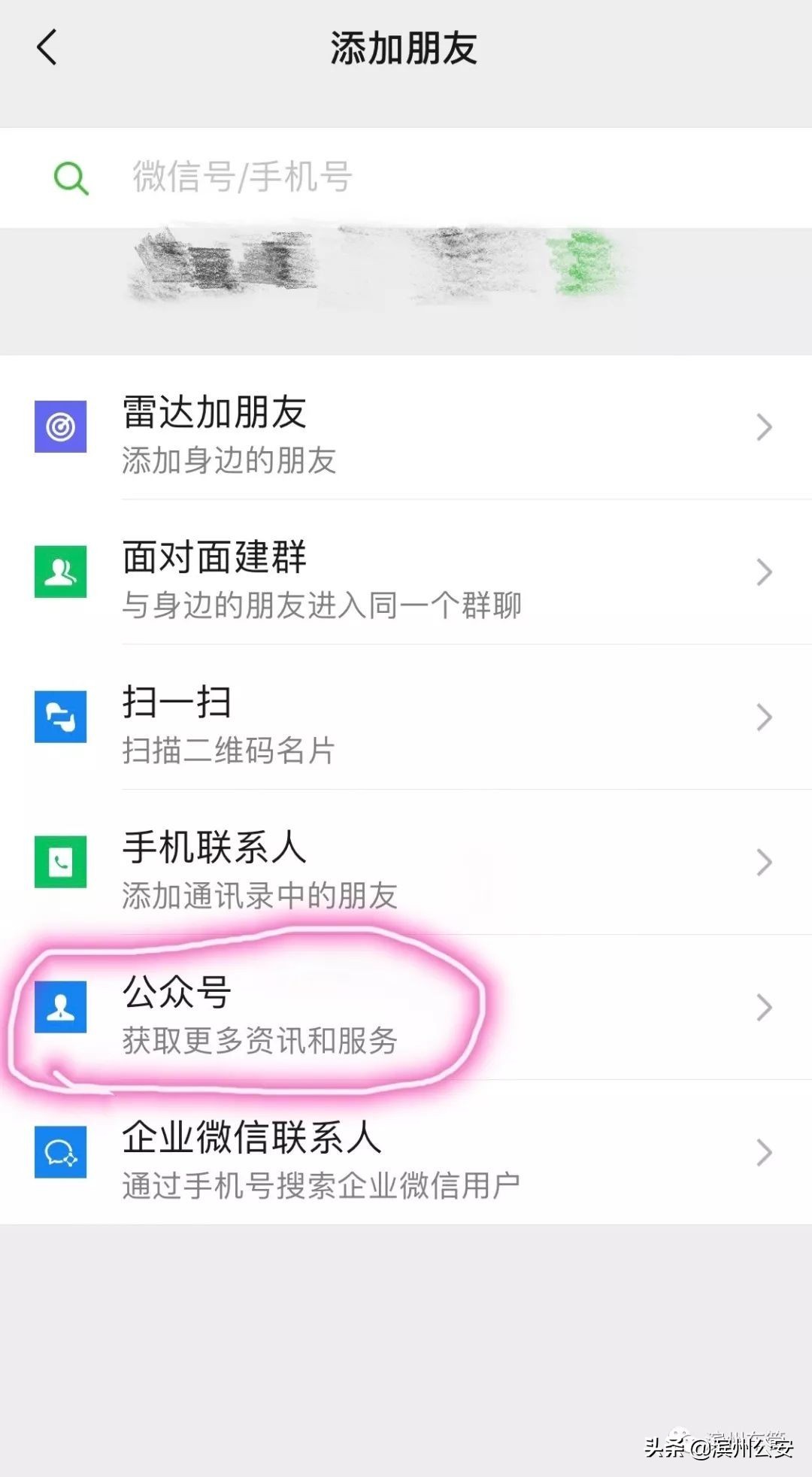The image size is (812, 1477).
Task: Tap the 微信号/手机号 search field
Action: click(406, 177)
